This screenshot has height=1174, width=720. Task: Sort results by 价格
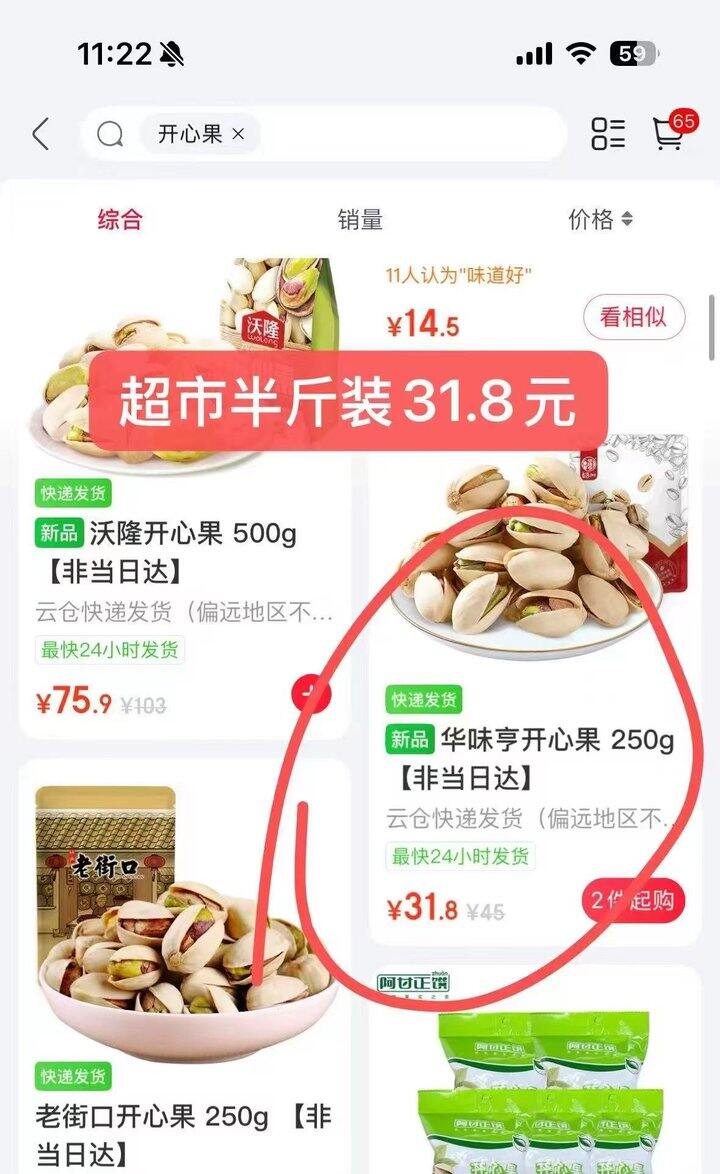click(600, 220)
